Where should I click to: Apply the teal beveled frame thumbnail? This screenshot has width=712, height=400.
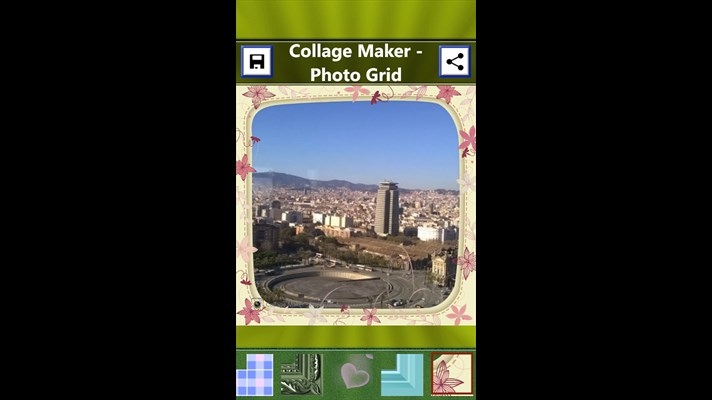(402, 374)
